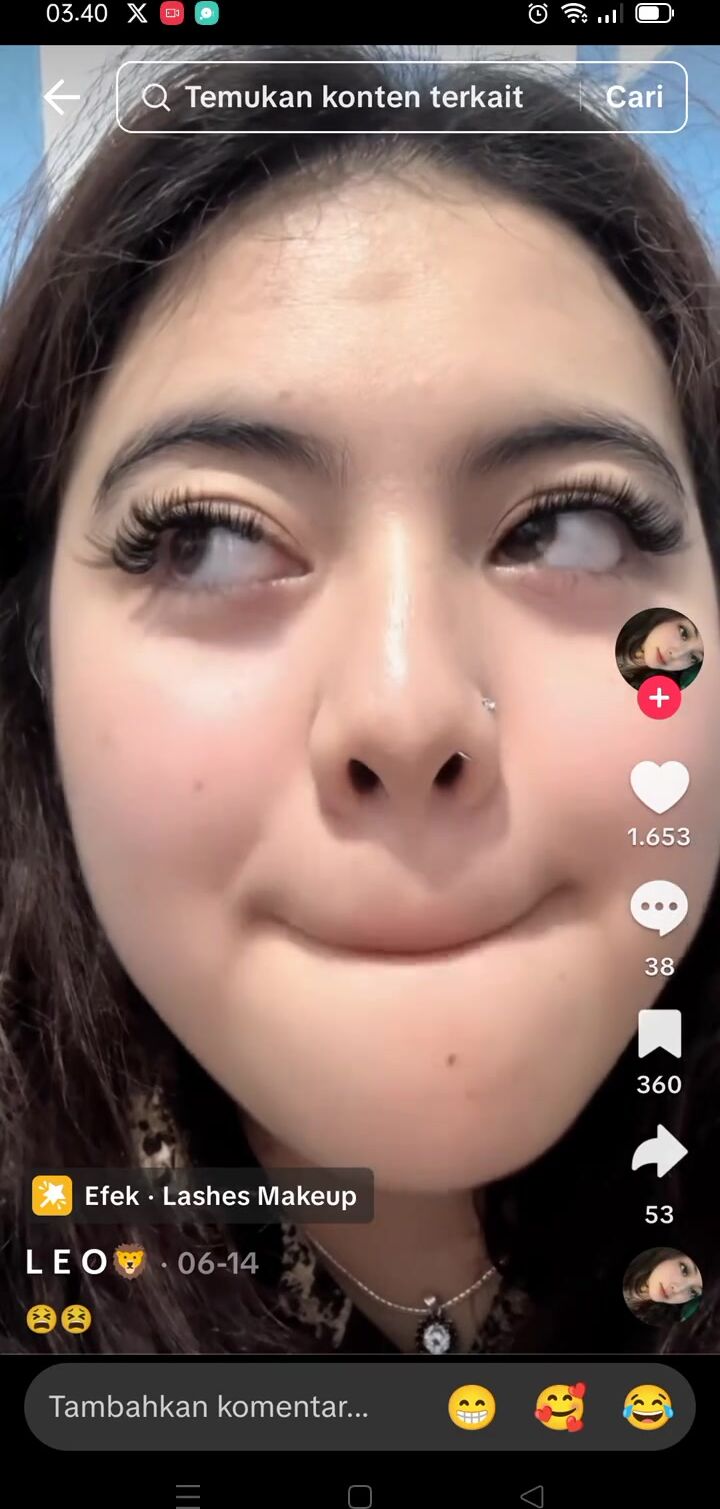The width and height of the screenshot is (720, 1509).
Task: Like this video with the heart icon
Action: click(659, 788)
